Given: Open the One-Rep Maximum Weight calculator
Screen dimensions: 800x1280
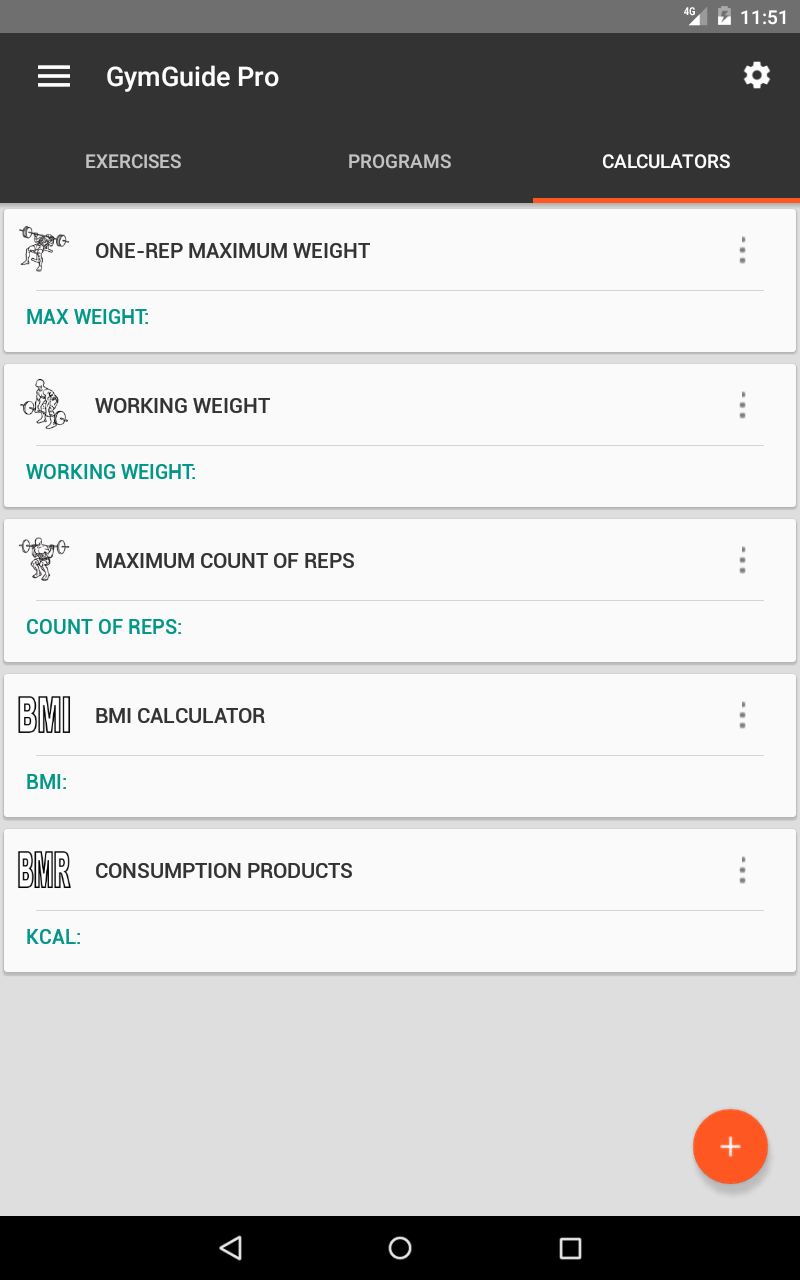Looking at the screenshot, I should (400, 280).
